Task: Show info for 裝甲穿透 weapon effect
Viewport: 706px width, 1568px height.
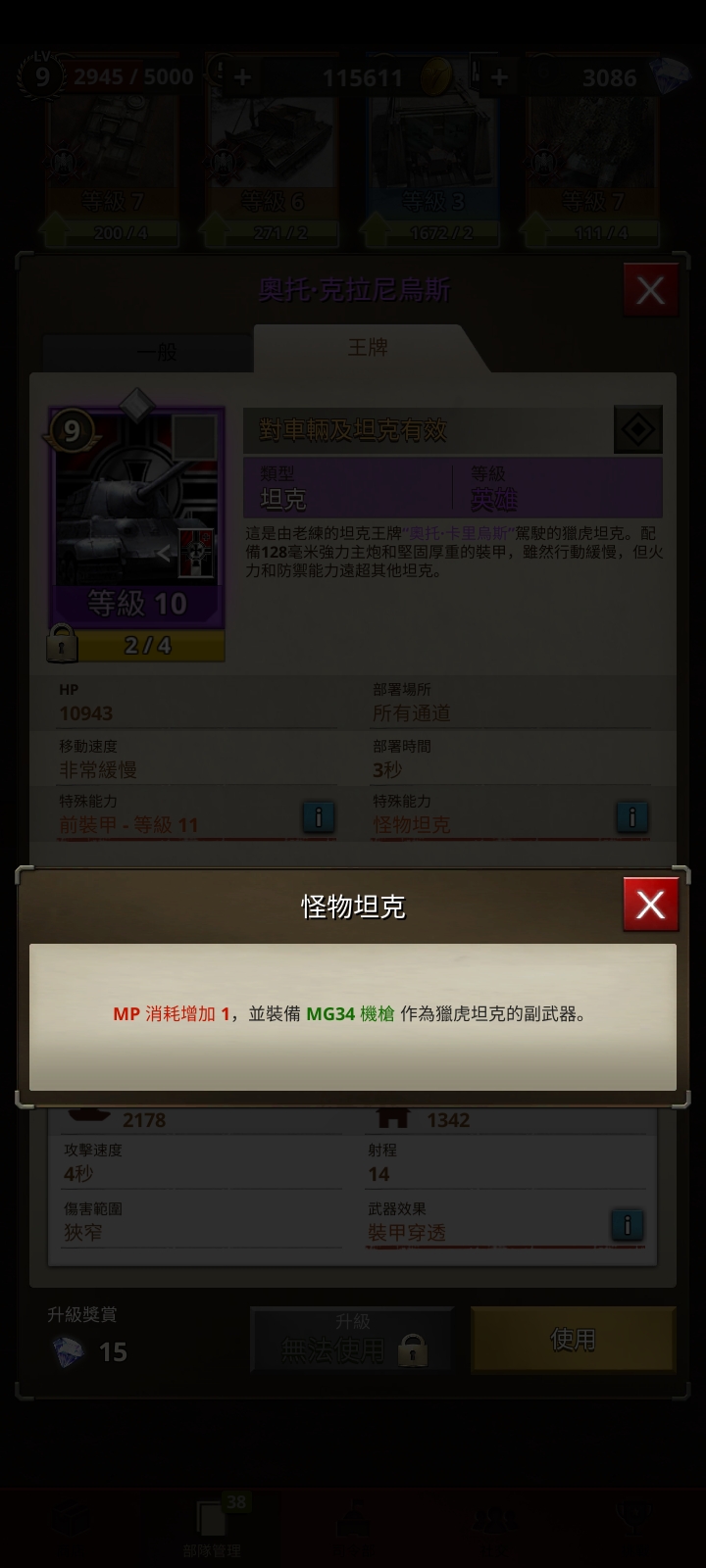Action: coord(627,1224)
